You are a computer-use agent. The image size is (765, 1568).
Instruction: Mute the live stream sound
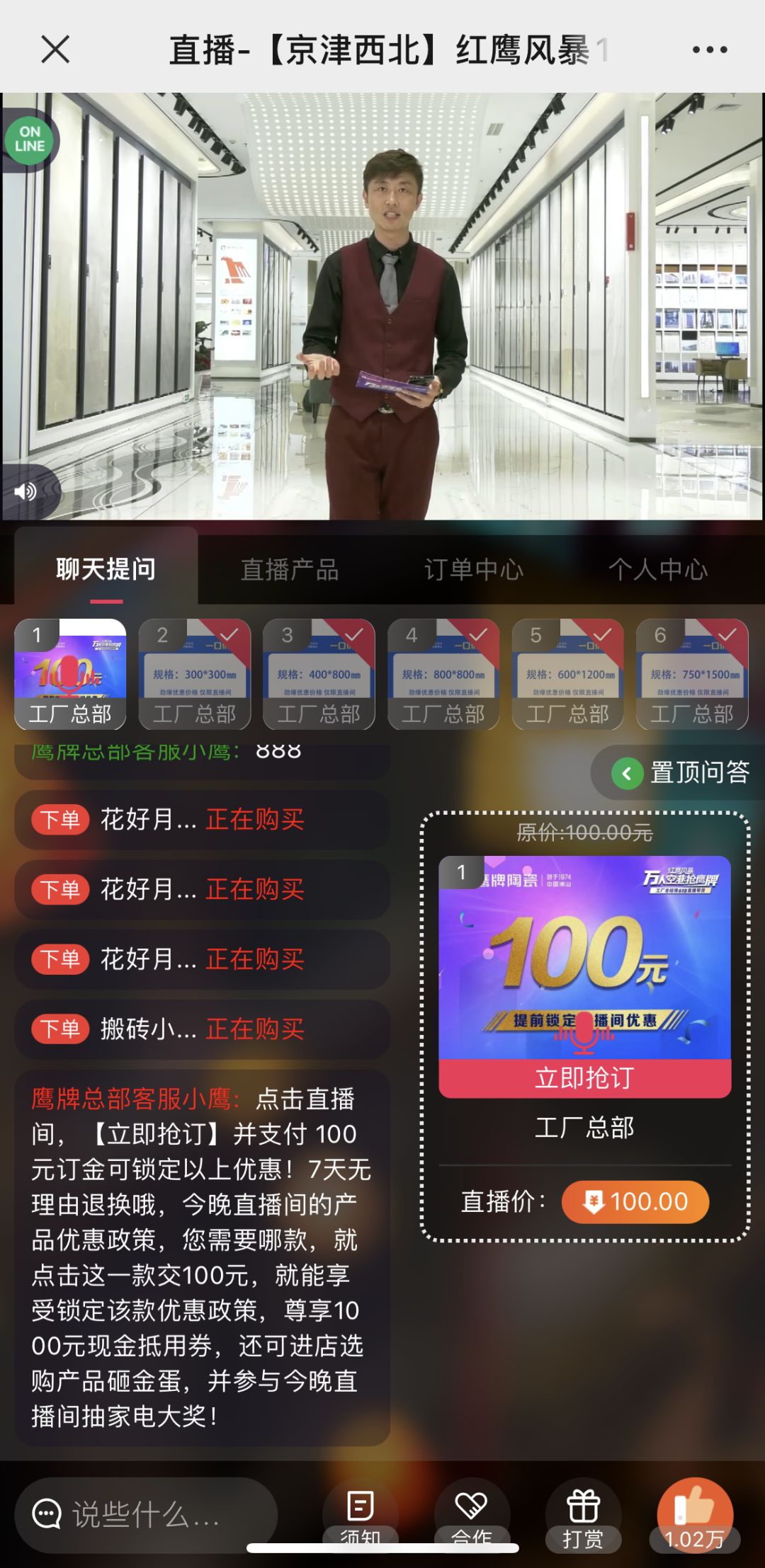[x=26, y=491]
